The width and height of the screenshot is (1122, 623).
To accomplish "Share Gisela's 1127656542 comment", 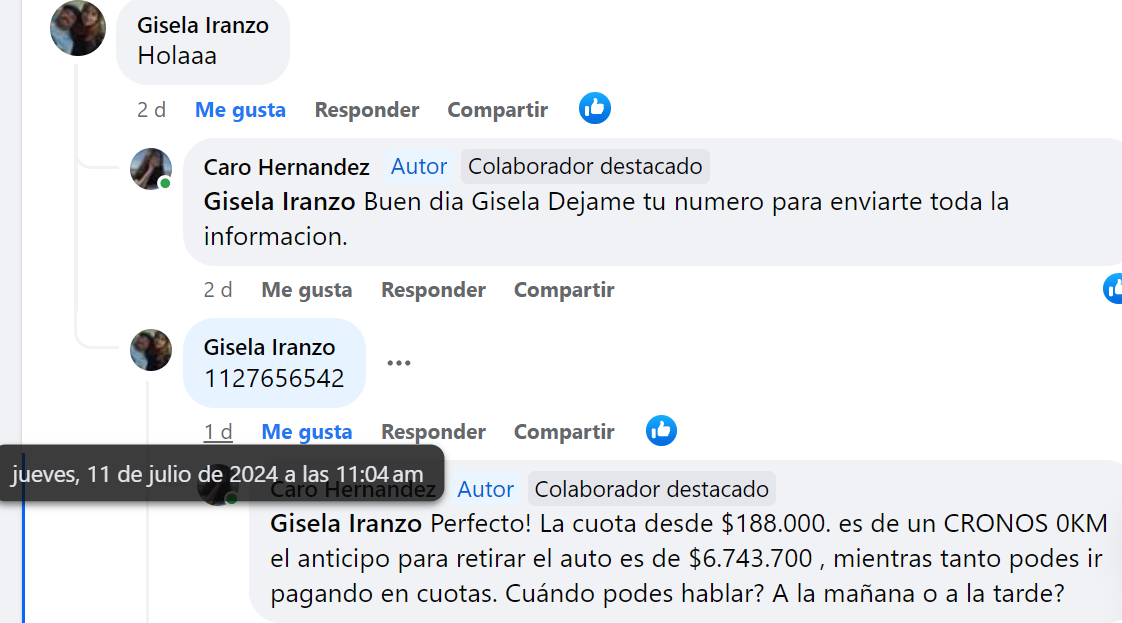I will pos(563,432).
